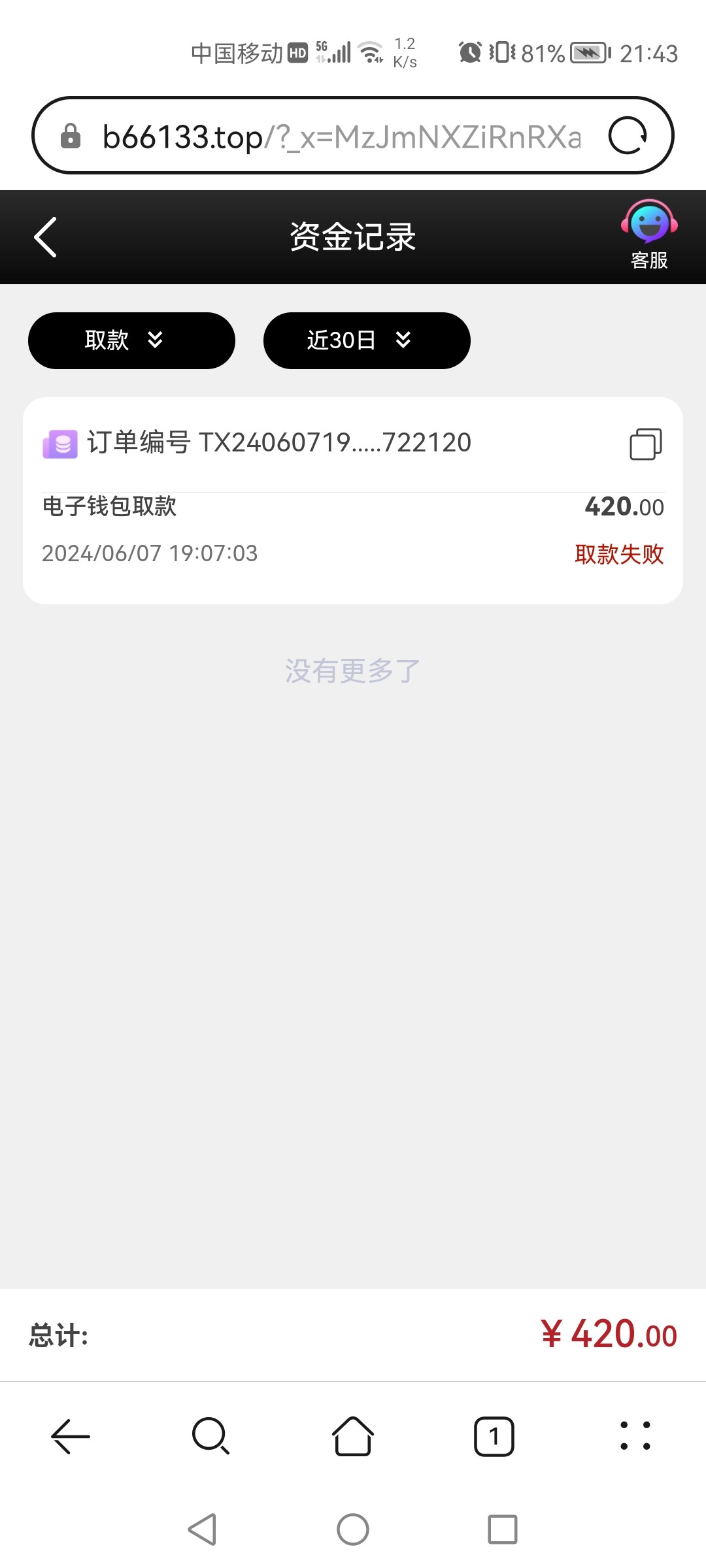Open the browser tabs switcher
706x1568 pixels.
[x=494, y=1436]
